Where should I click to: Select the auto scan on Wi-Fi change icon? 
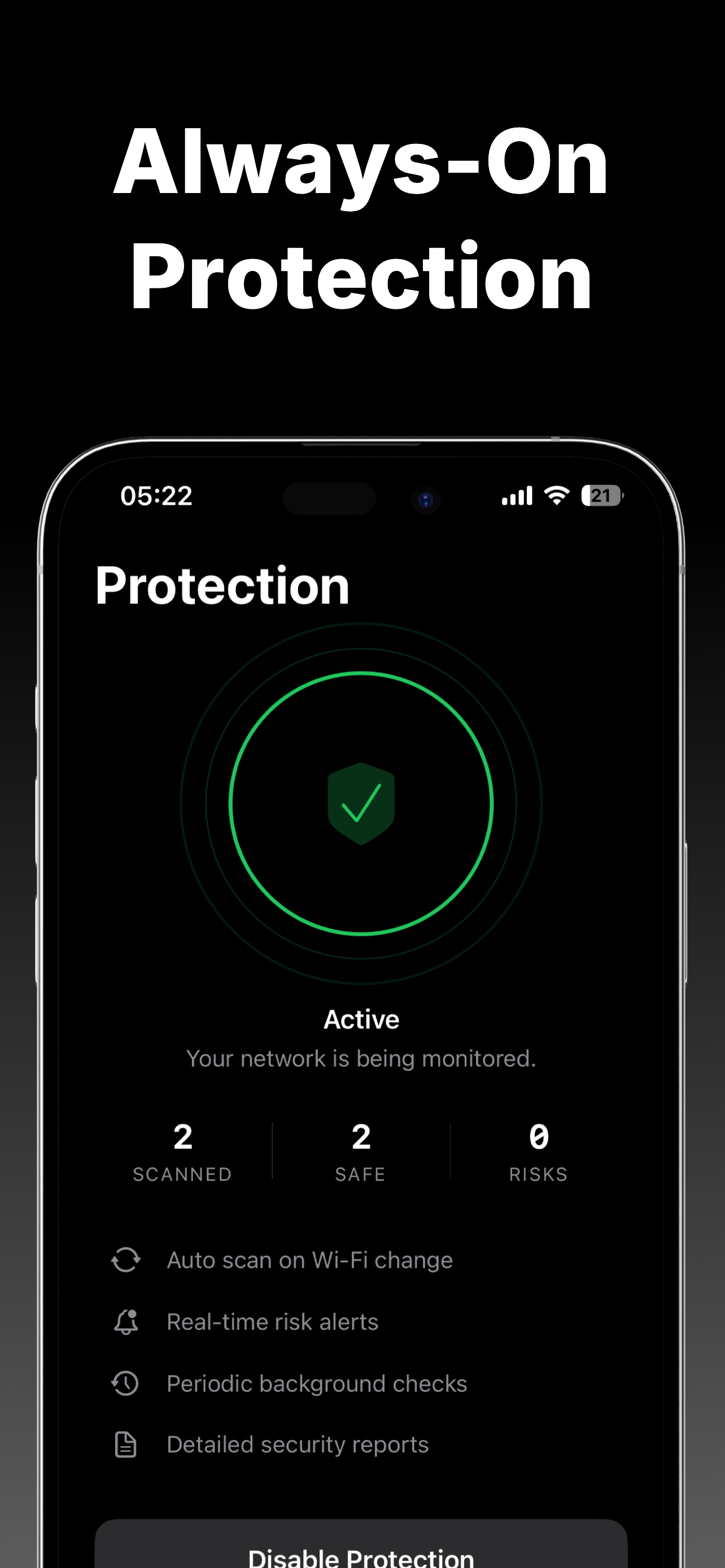(x=125, y=1260)
